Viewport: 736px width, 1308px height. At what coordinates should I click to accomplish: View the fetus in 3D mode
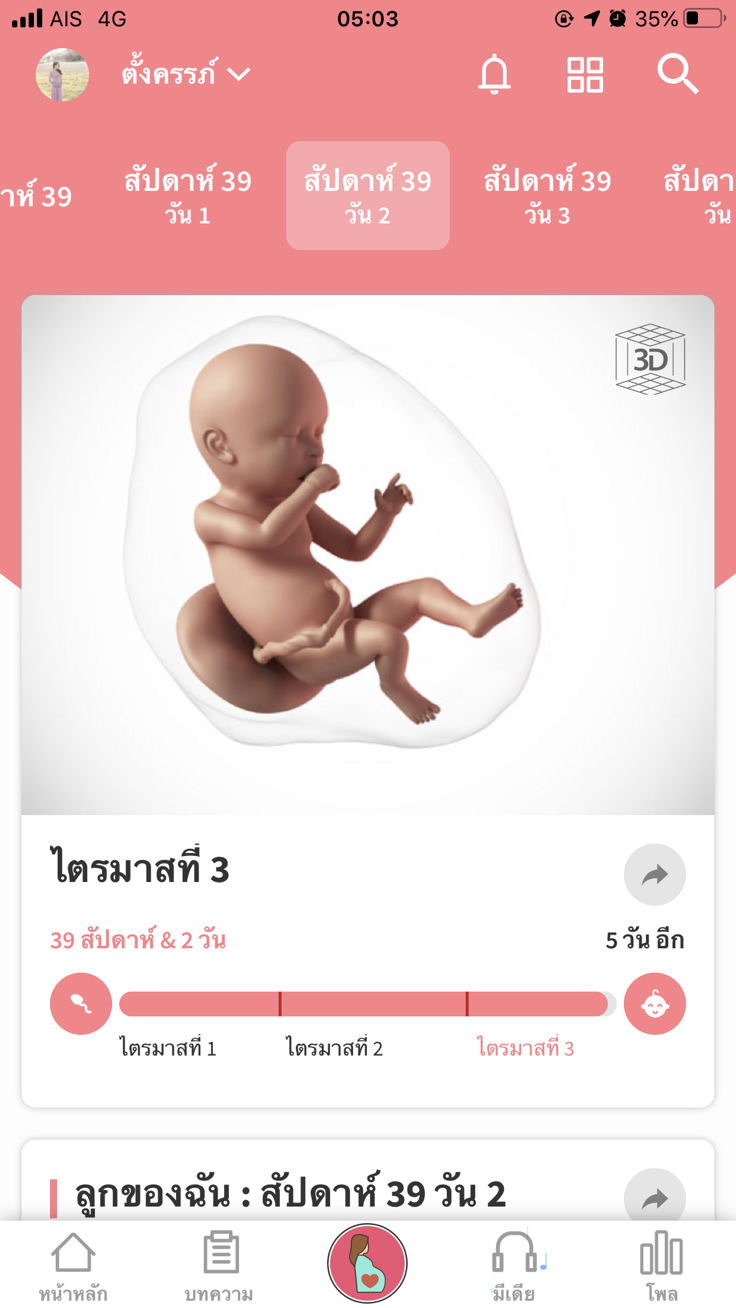tap(648, 360)
